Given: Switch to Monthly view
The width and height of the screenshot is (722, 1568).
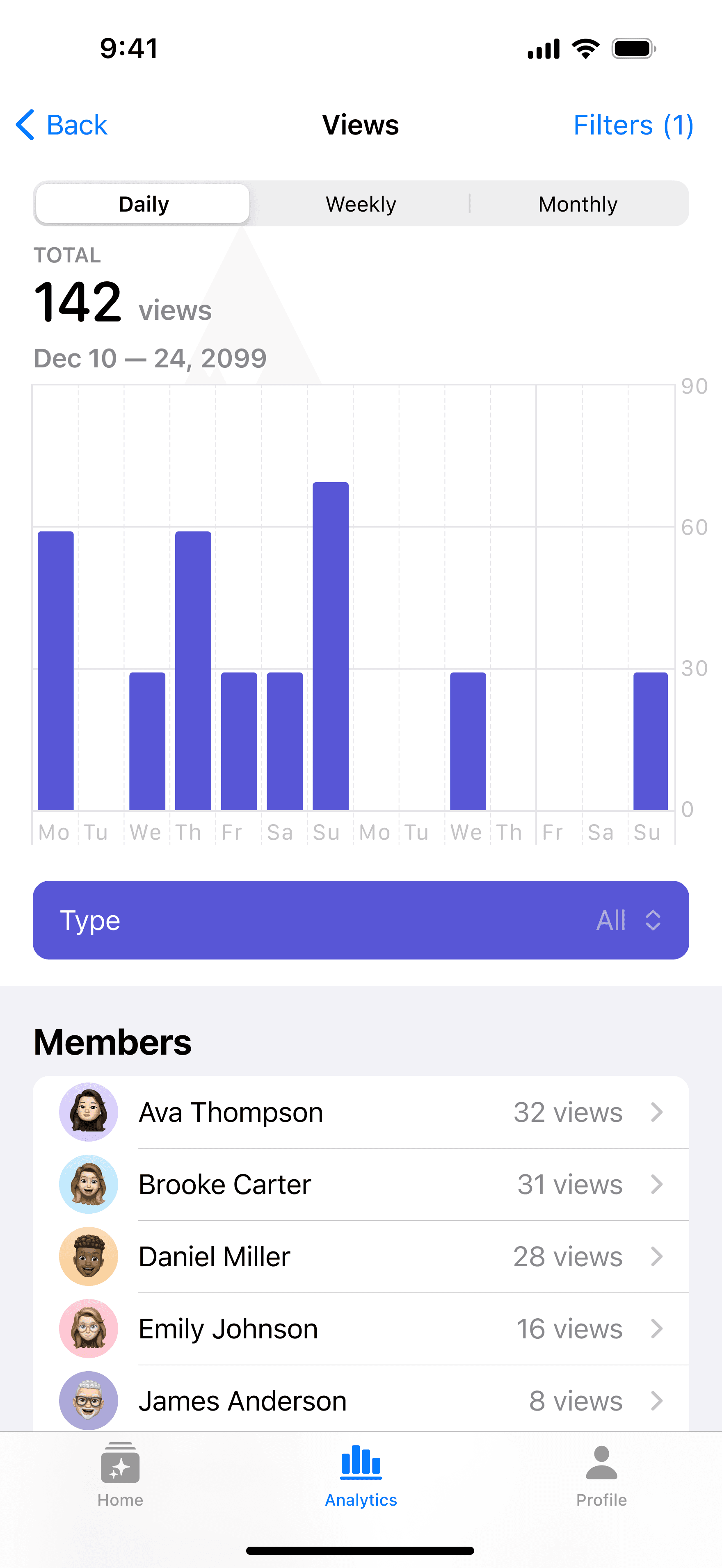Looking at the screenshot, I should click(578, 204).
